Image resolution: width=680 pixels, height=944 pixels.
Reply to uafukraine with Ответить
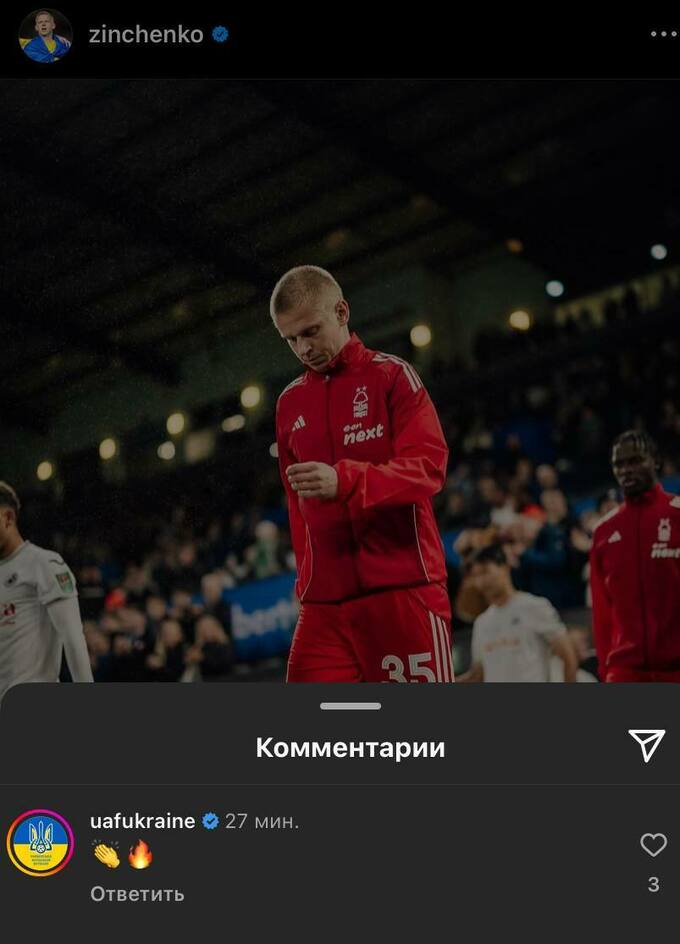[137, 894]
